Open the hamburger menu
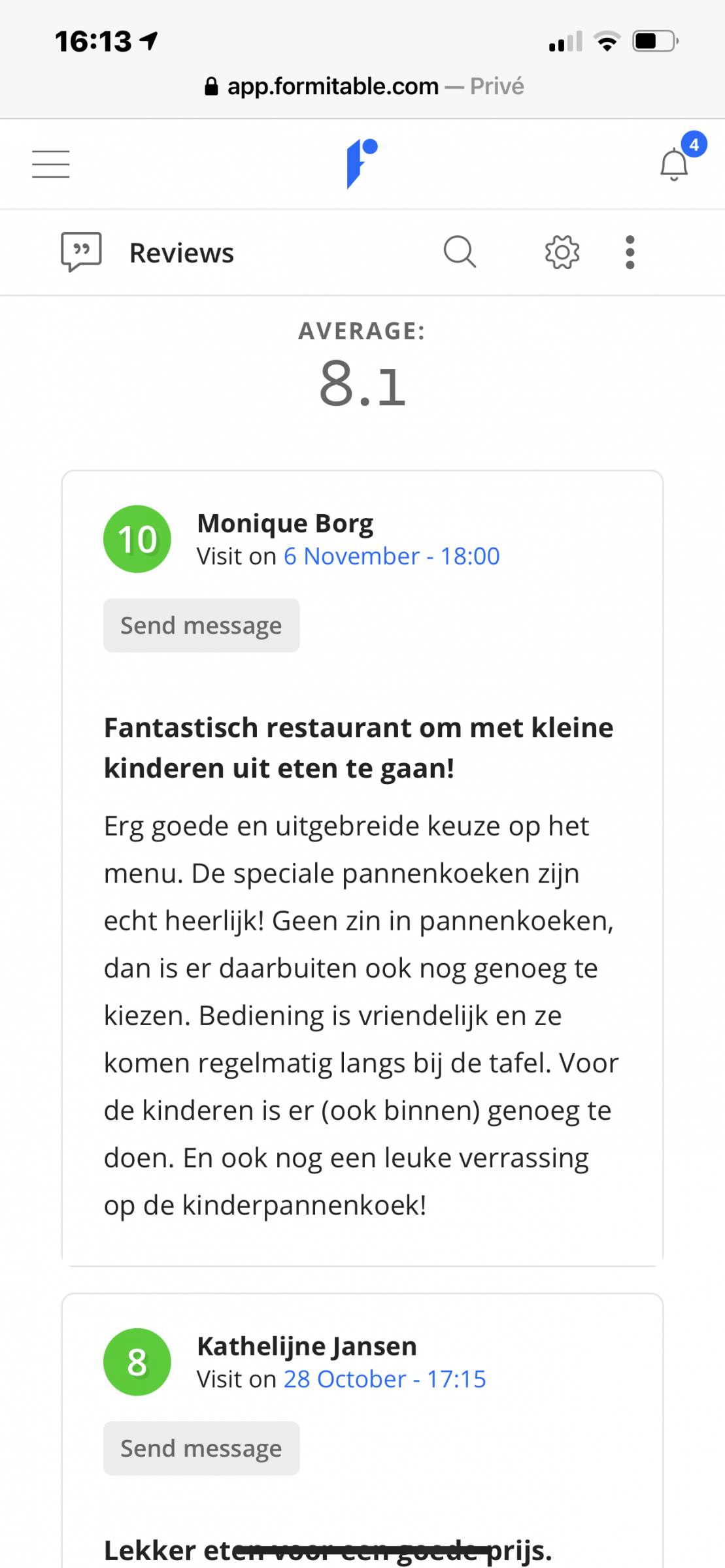The height and width of the screenshot is (1568, 725). point(51,164)
